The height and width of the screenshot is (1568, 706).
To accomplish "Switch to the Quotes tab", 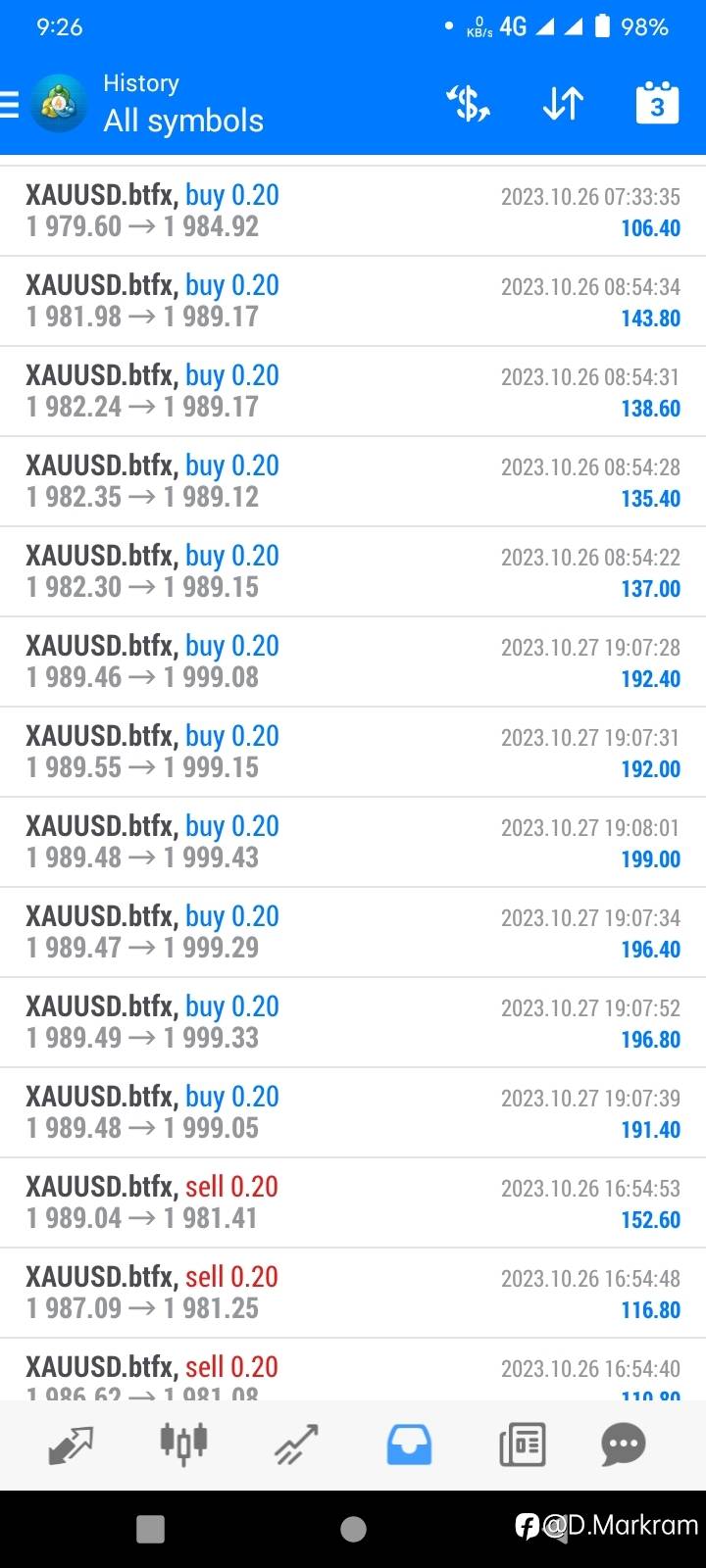I will tap(71, 1445).
